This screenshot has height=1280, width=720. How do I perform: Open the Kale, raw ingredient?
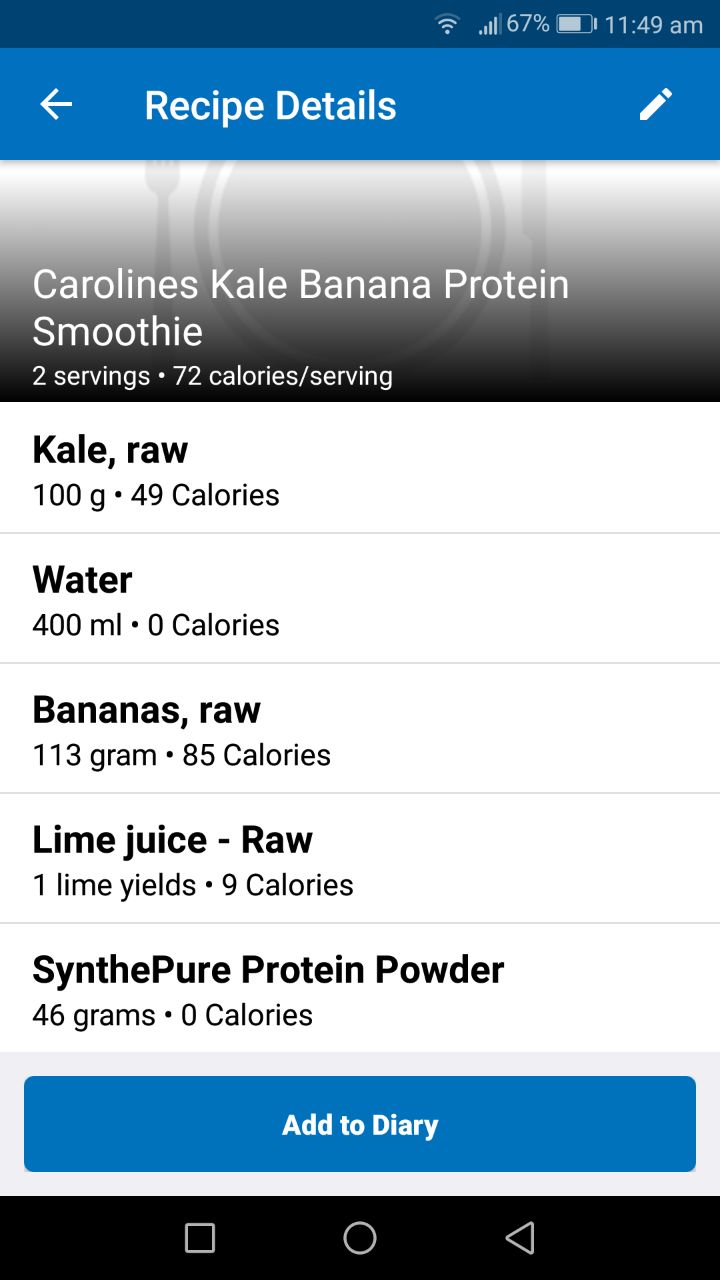(360, 468)
